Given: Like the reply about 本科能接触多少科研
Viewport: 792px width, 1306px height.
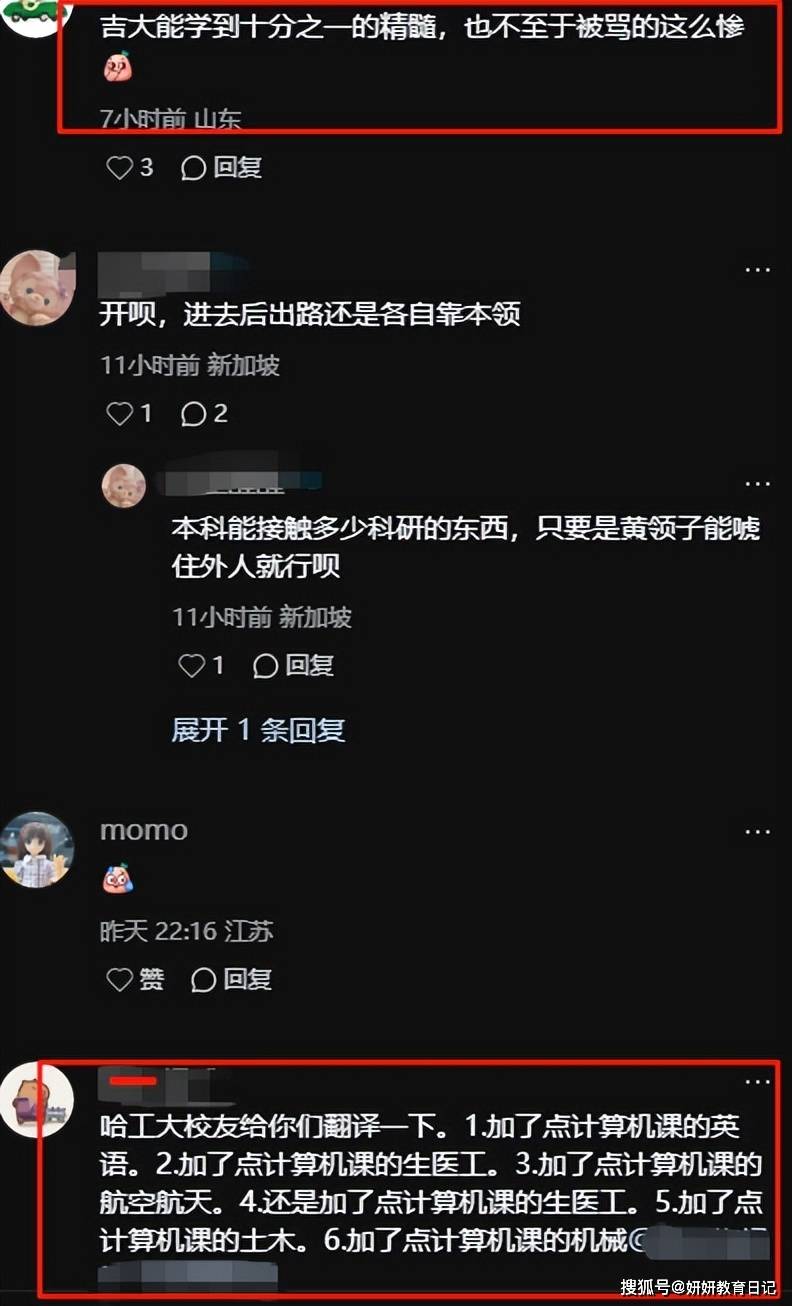Looking at the screenshot, I should click(192, 665).
